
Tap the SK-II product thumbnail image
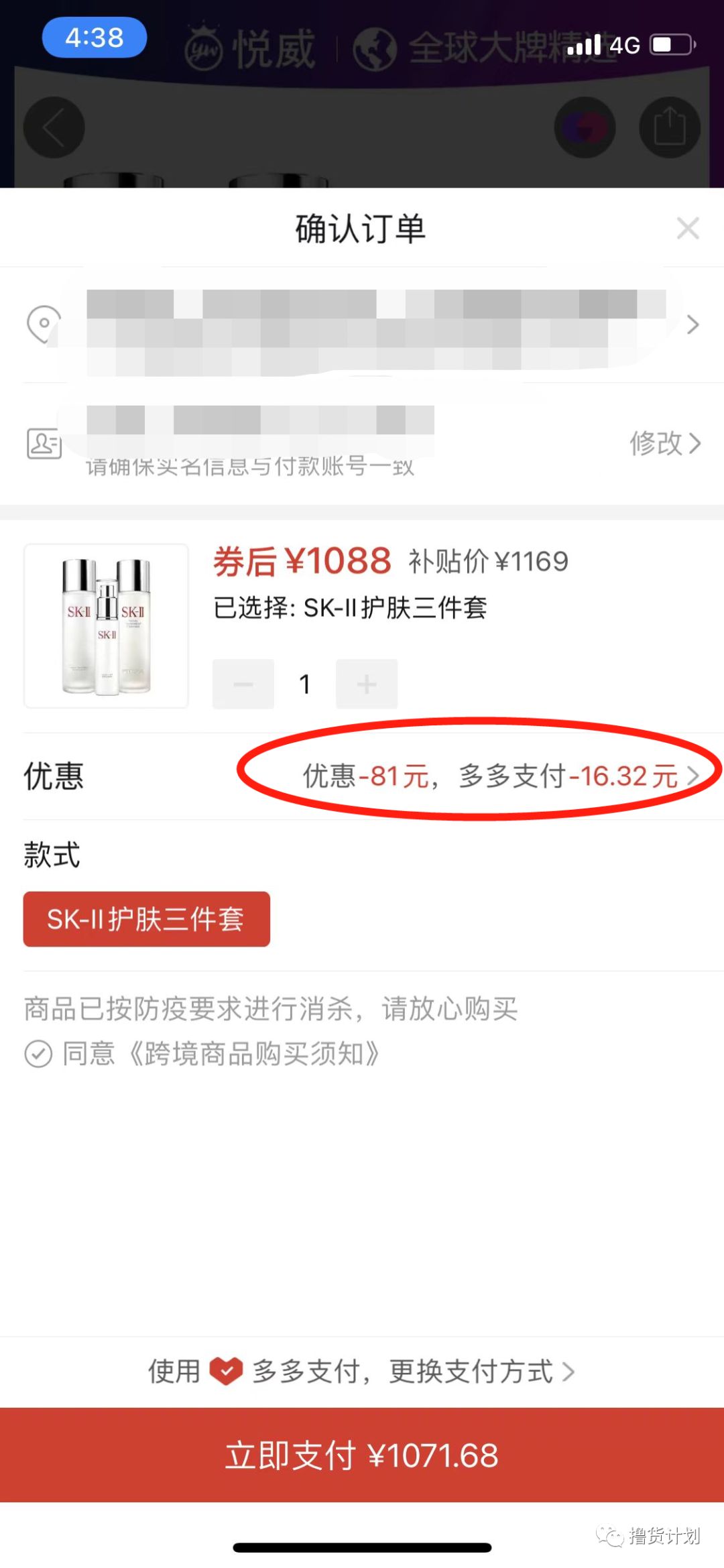click(x=107, y=625)
